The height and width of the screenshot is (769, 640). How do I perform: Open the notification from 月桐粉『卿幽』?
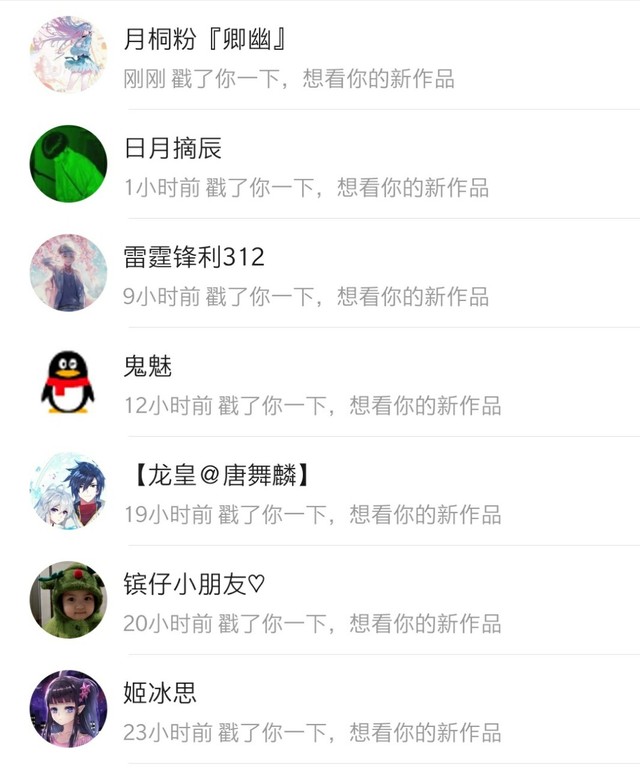(x=320, y=57)
